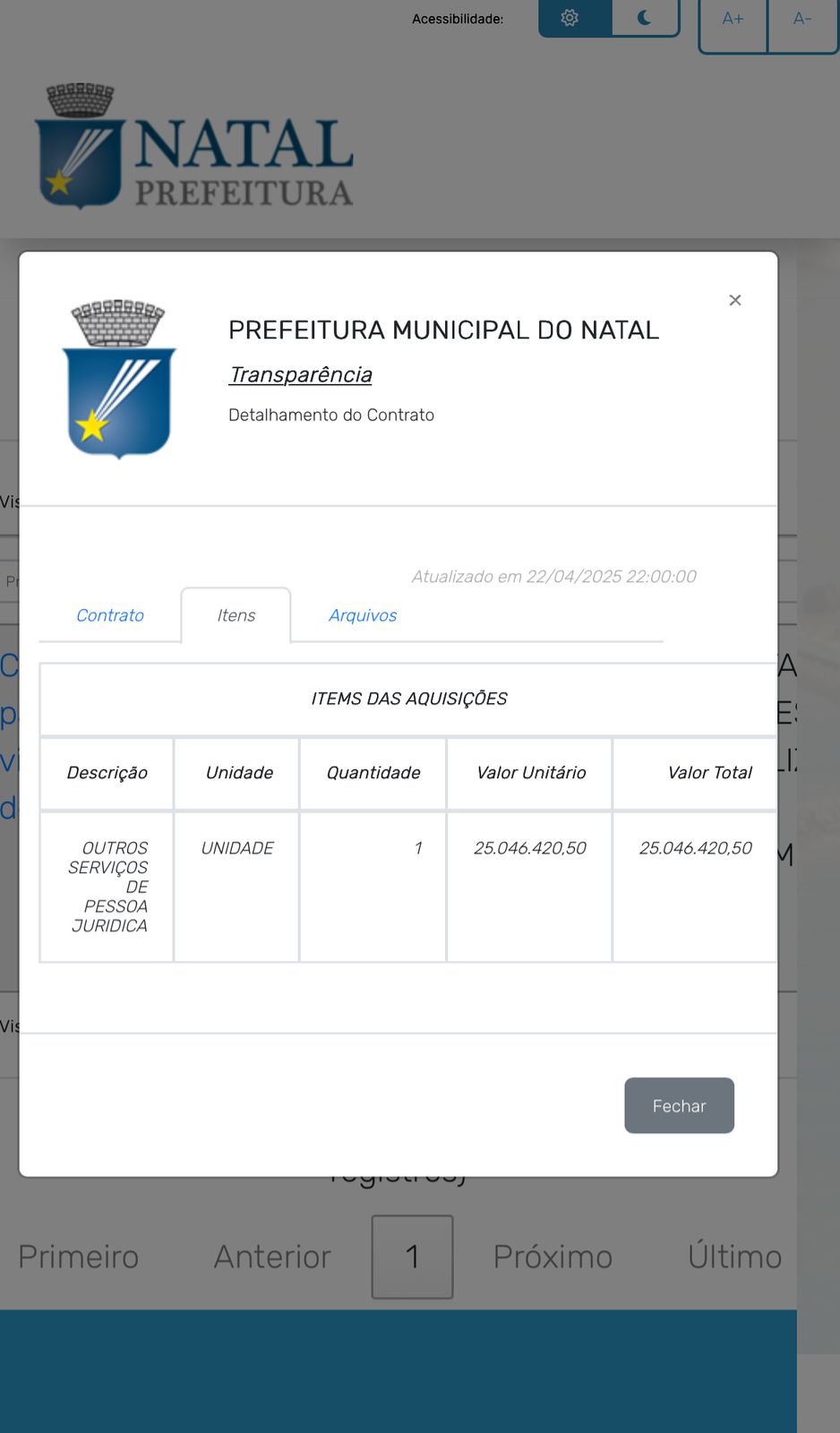Increase font size with A+
The width and height of the screenshot is (840, 1433).
click(733, 19)
